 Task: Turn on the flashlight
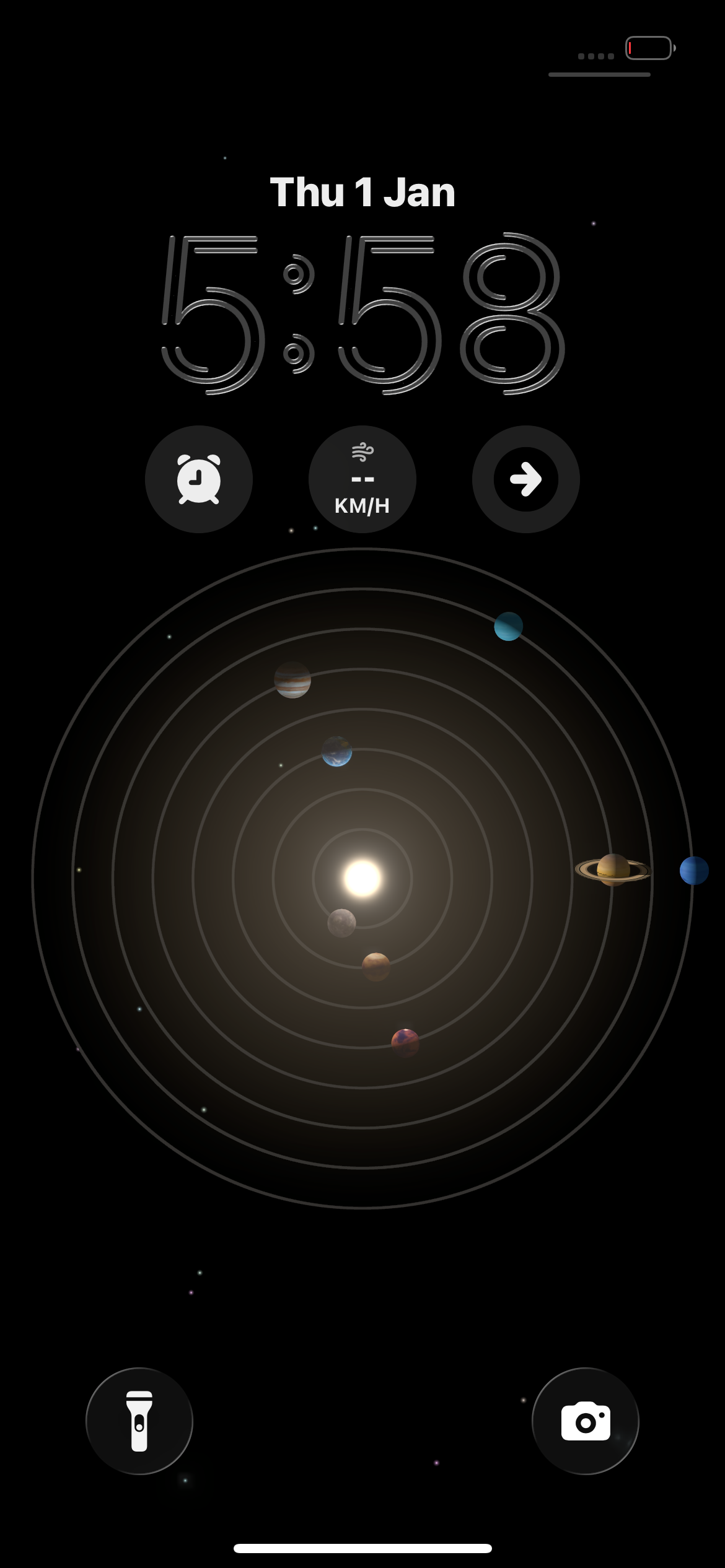[139, 1421]
